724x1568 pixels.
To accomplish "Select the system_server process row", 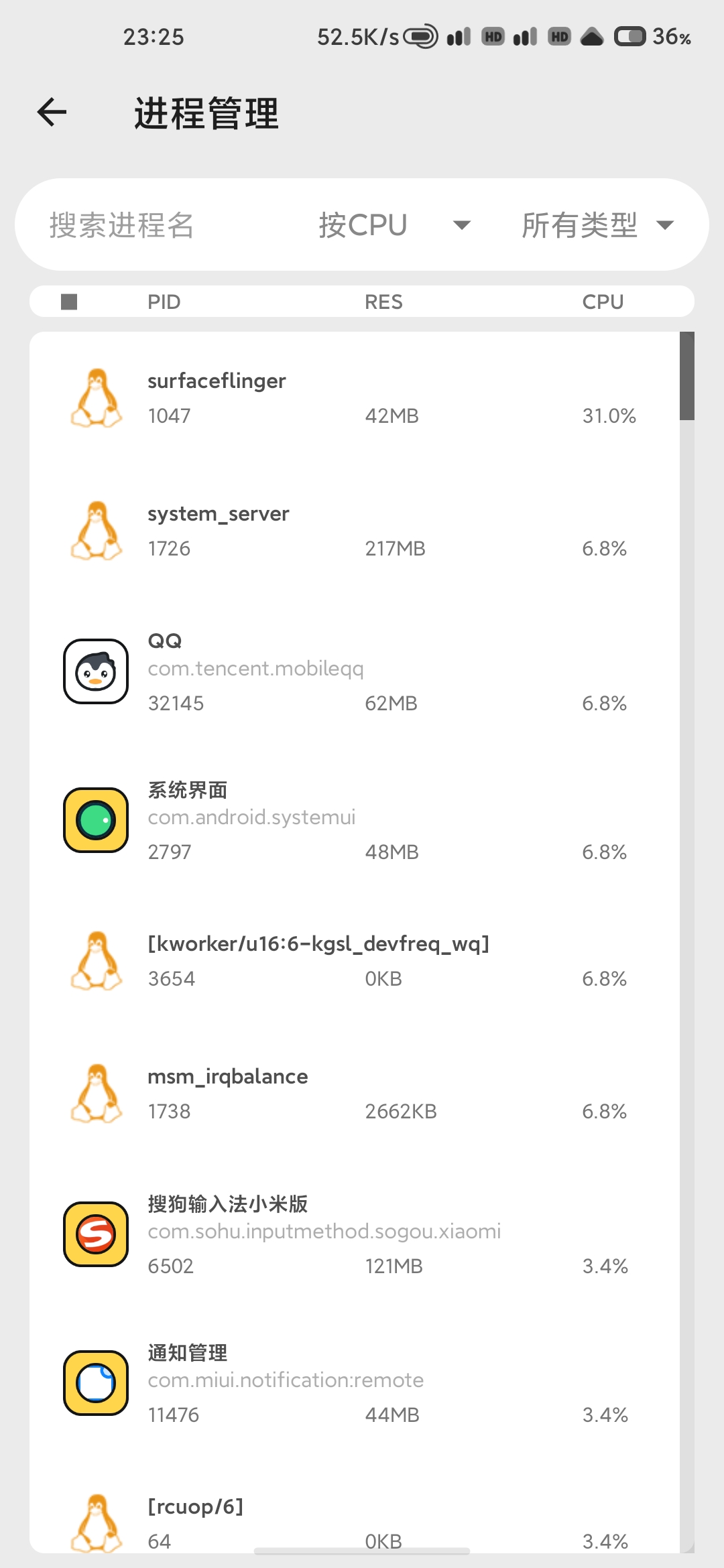I will point(355,531).
